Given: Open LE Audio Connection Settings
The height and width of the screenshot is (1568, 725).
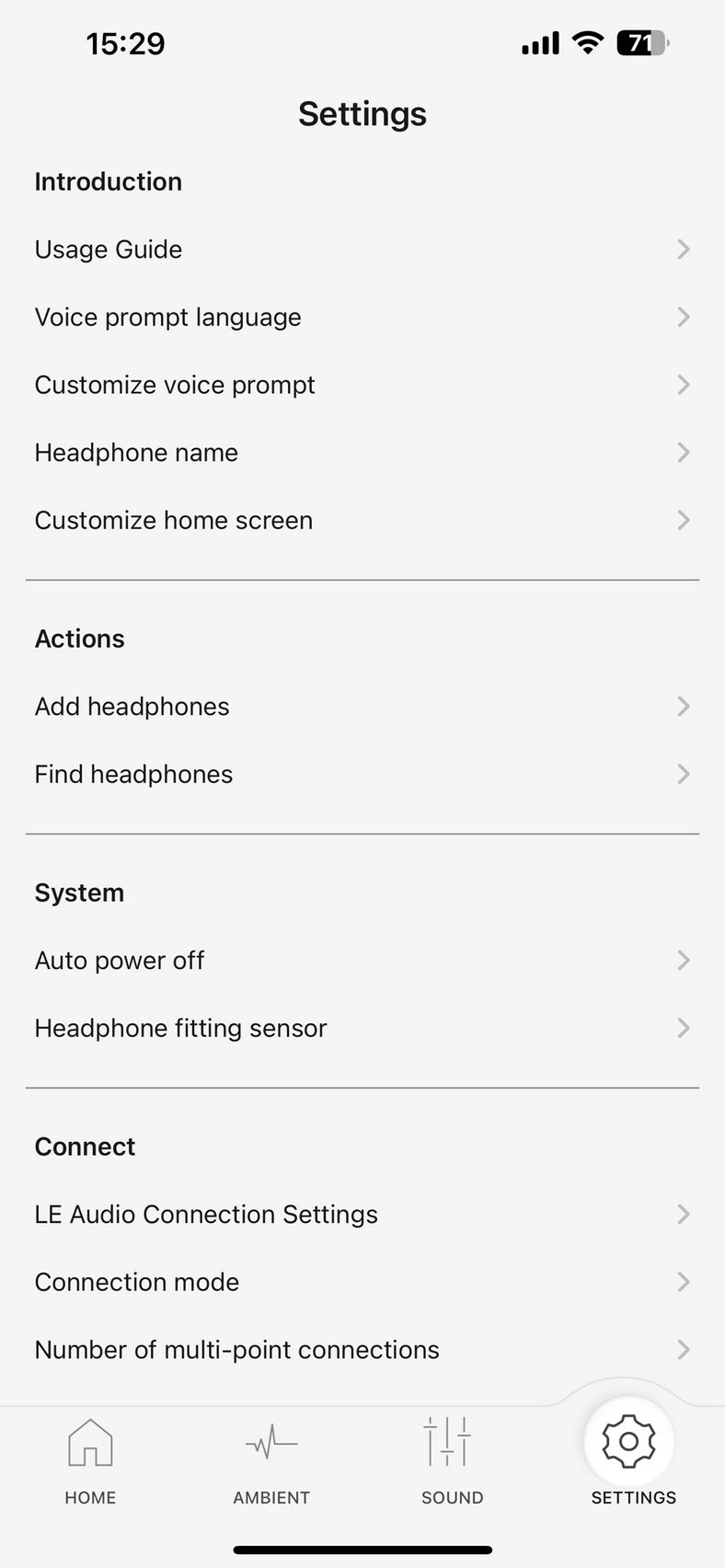Looking at the screenshot, I should point(362,1215).
